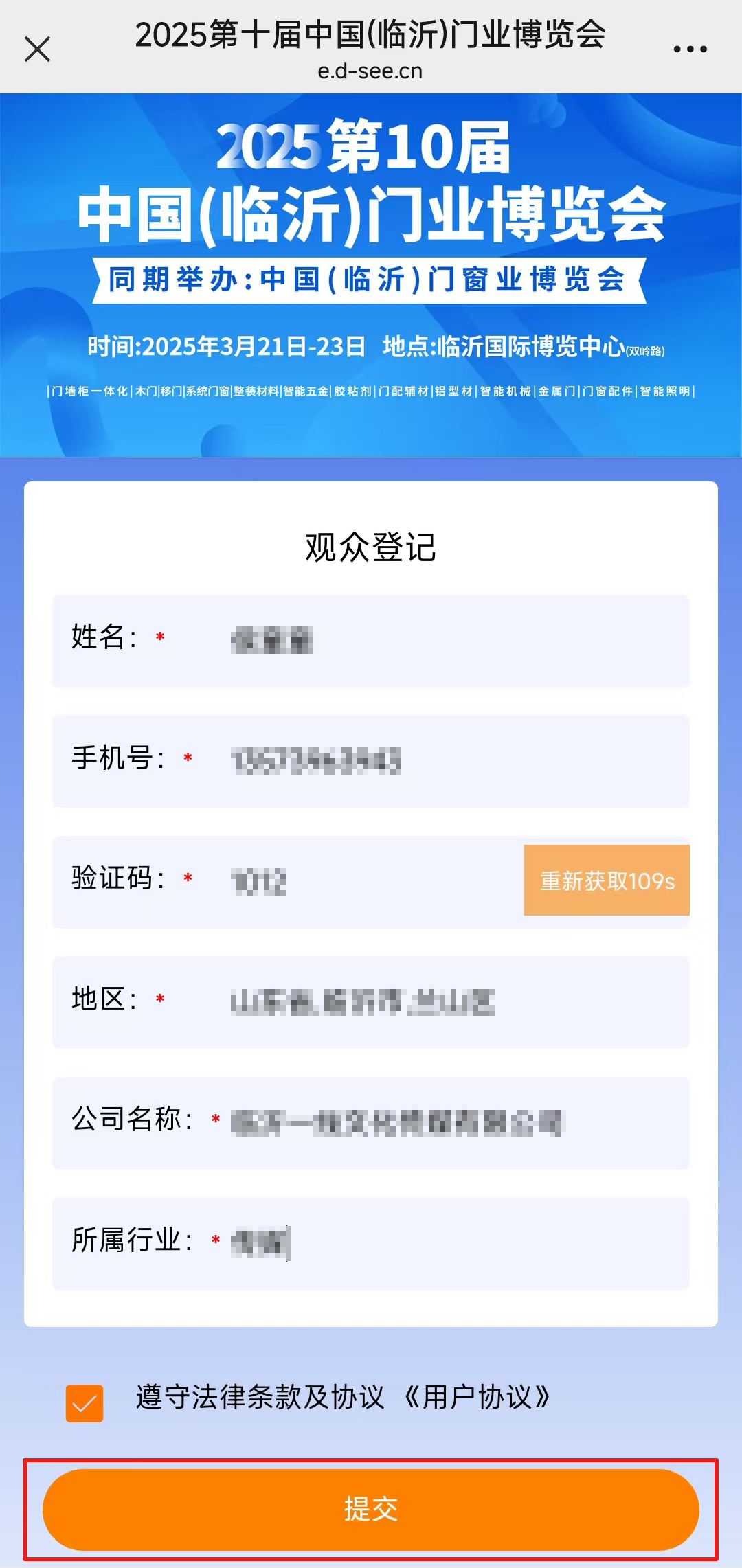Tap the 所属行业 industry field
The image size is (742, 1568).
coord(453,1243)
